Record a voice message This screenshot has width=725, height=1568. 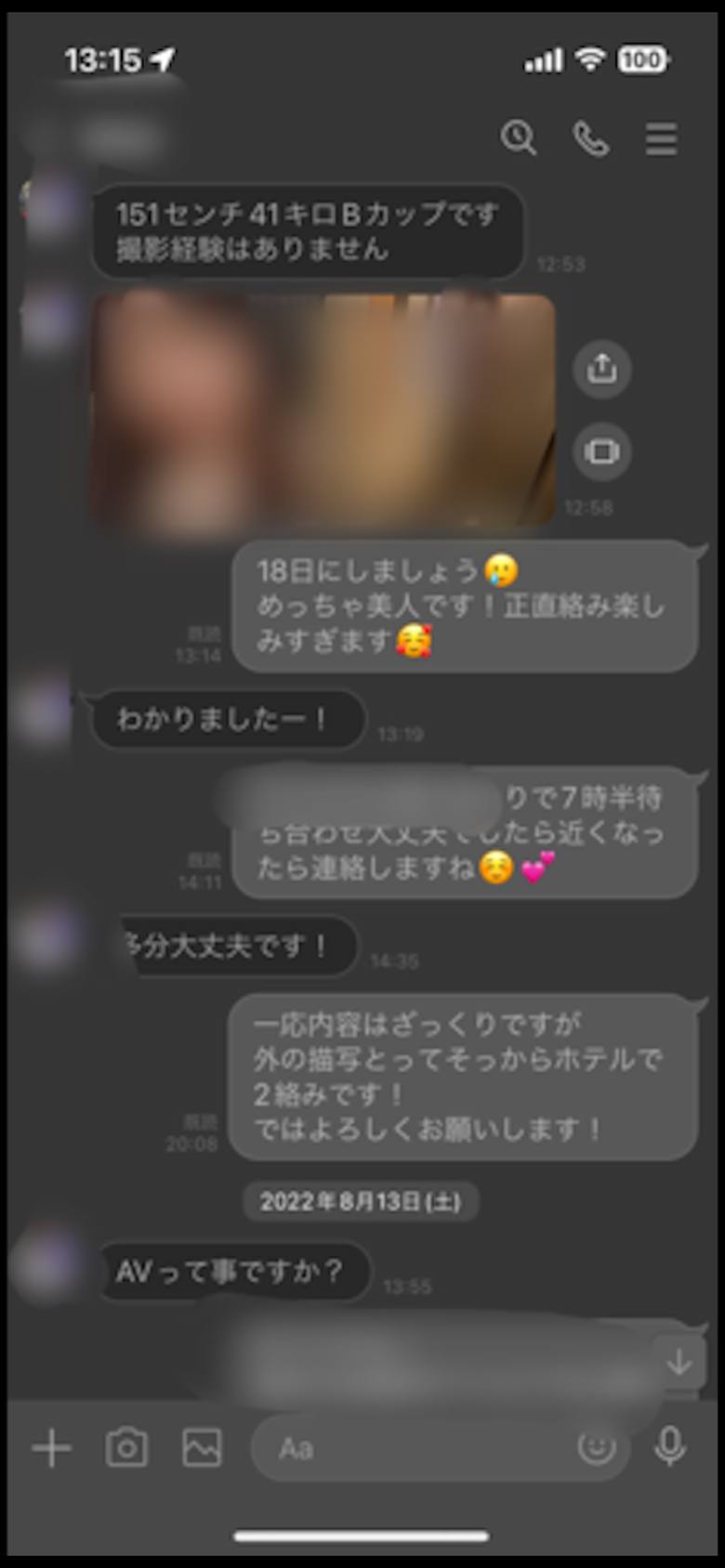[x=670, y=1447]
